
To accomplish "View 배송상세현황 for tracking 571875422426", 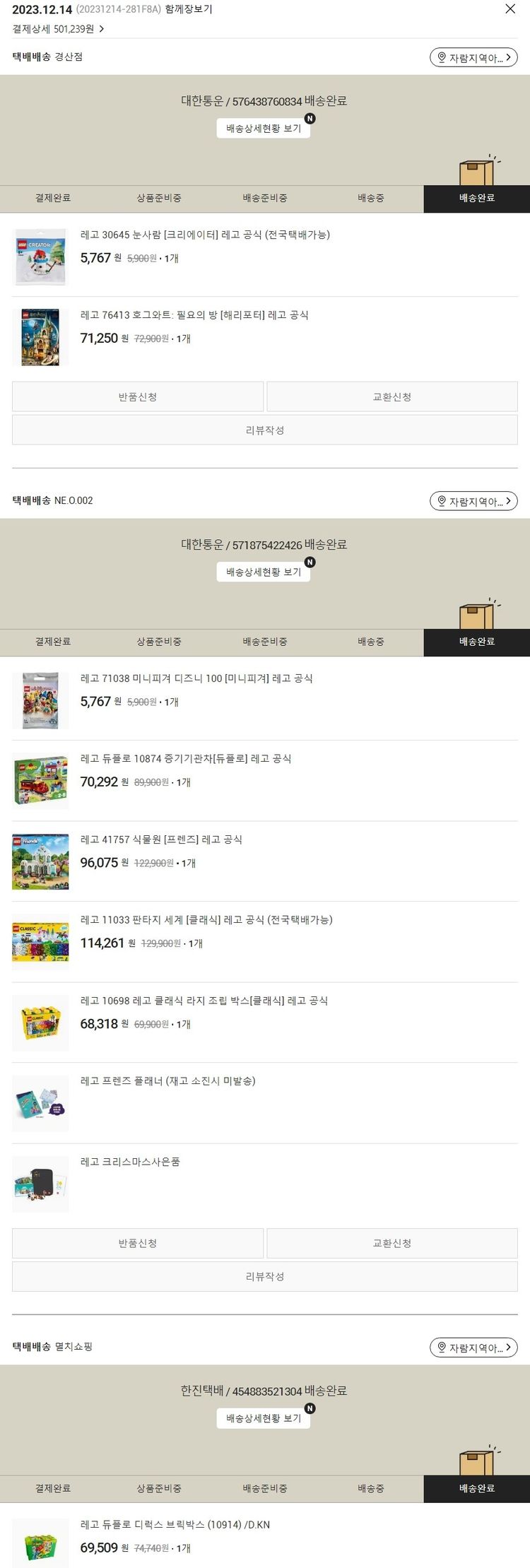I will 263,572.
